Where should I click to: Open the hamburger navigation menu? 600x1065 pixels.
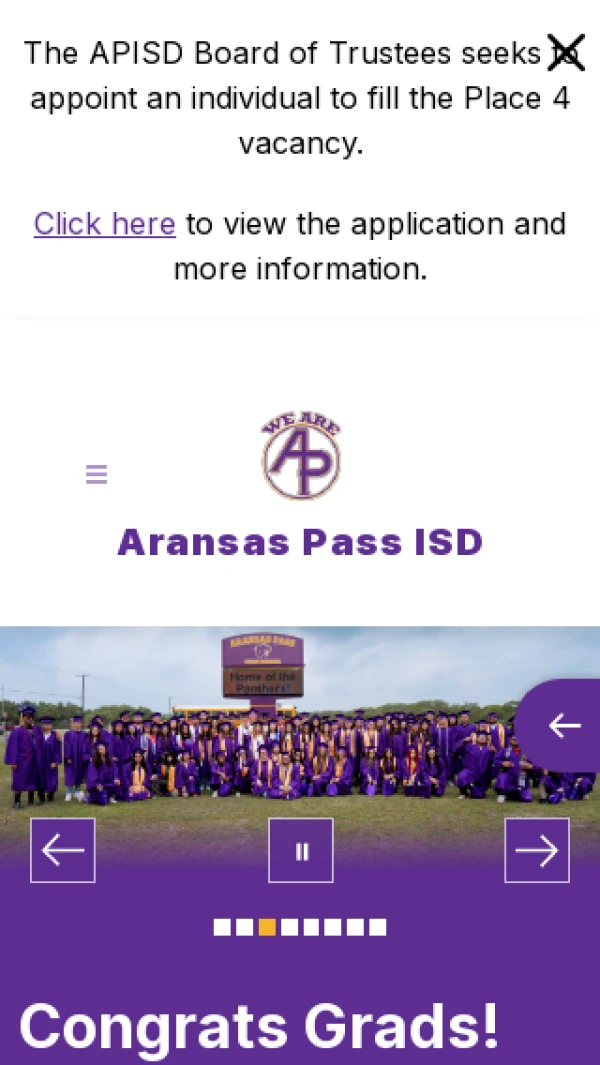pyautogui.click(x=96, y=474)
